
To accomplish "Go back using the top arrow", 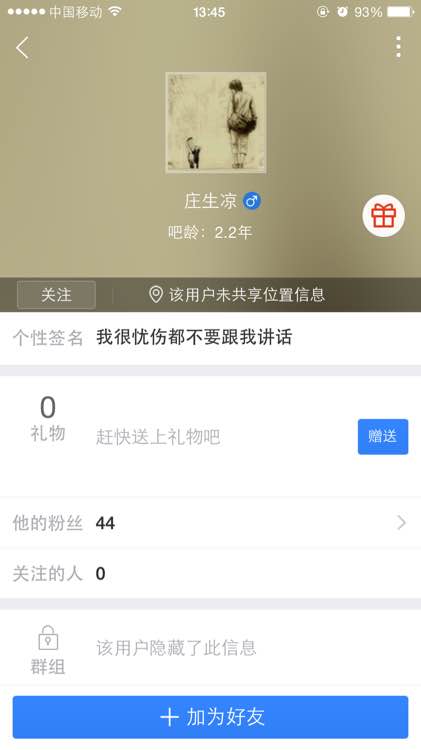I will (22, 48).
